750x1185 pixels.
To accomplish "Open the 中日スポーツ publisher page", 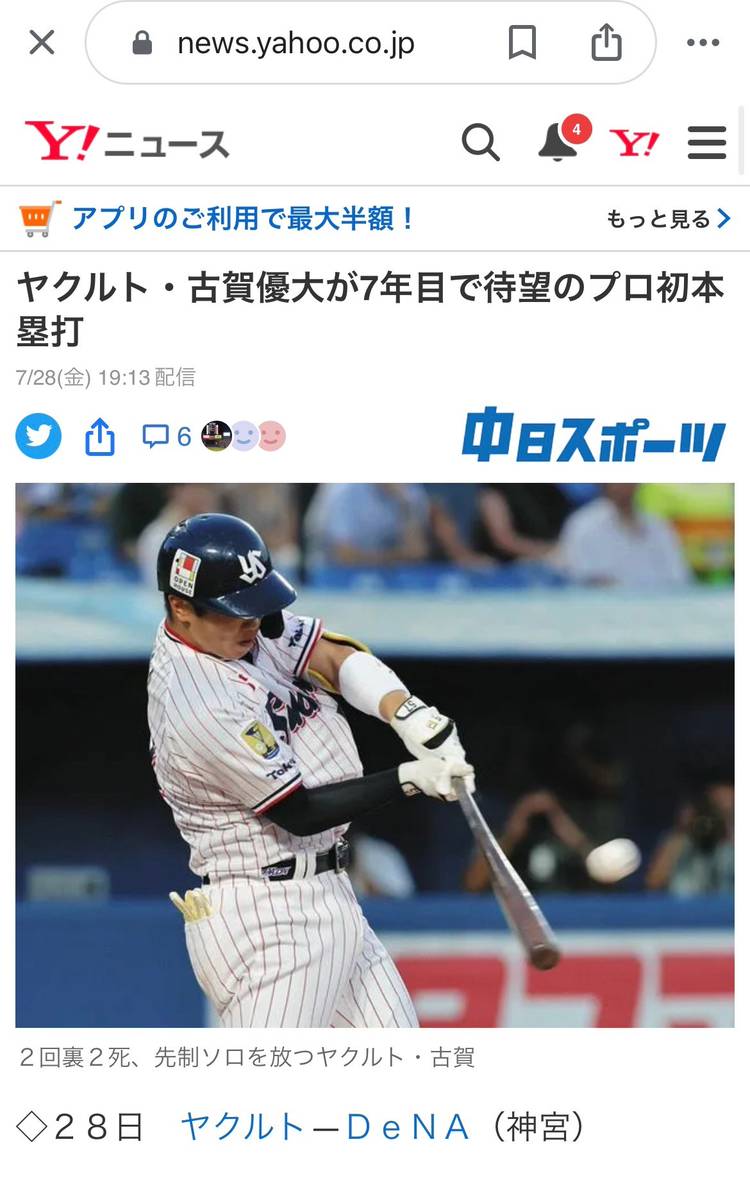I will (594, 435).
